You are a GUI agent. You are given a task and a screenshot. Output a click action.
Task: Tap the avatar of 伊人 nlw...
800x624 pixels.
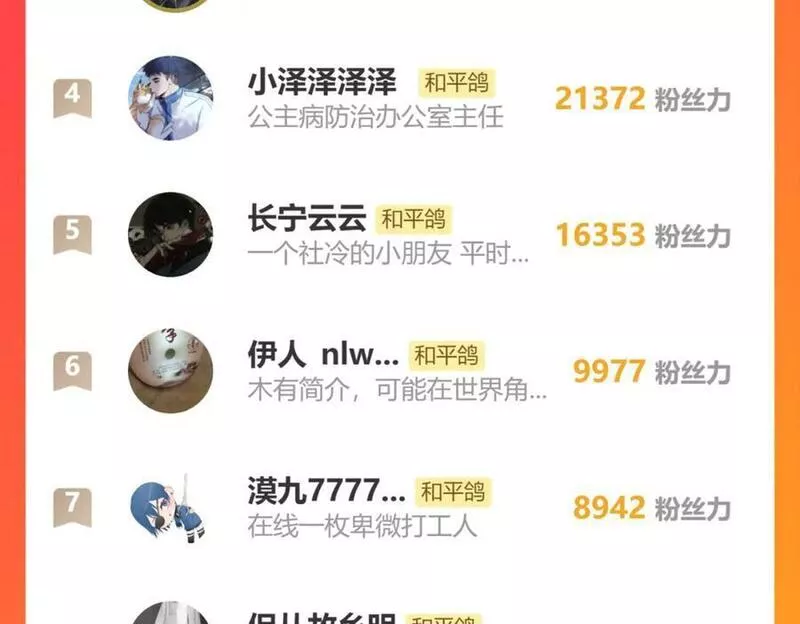tap(170, 371)
